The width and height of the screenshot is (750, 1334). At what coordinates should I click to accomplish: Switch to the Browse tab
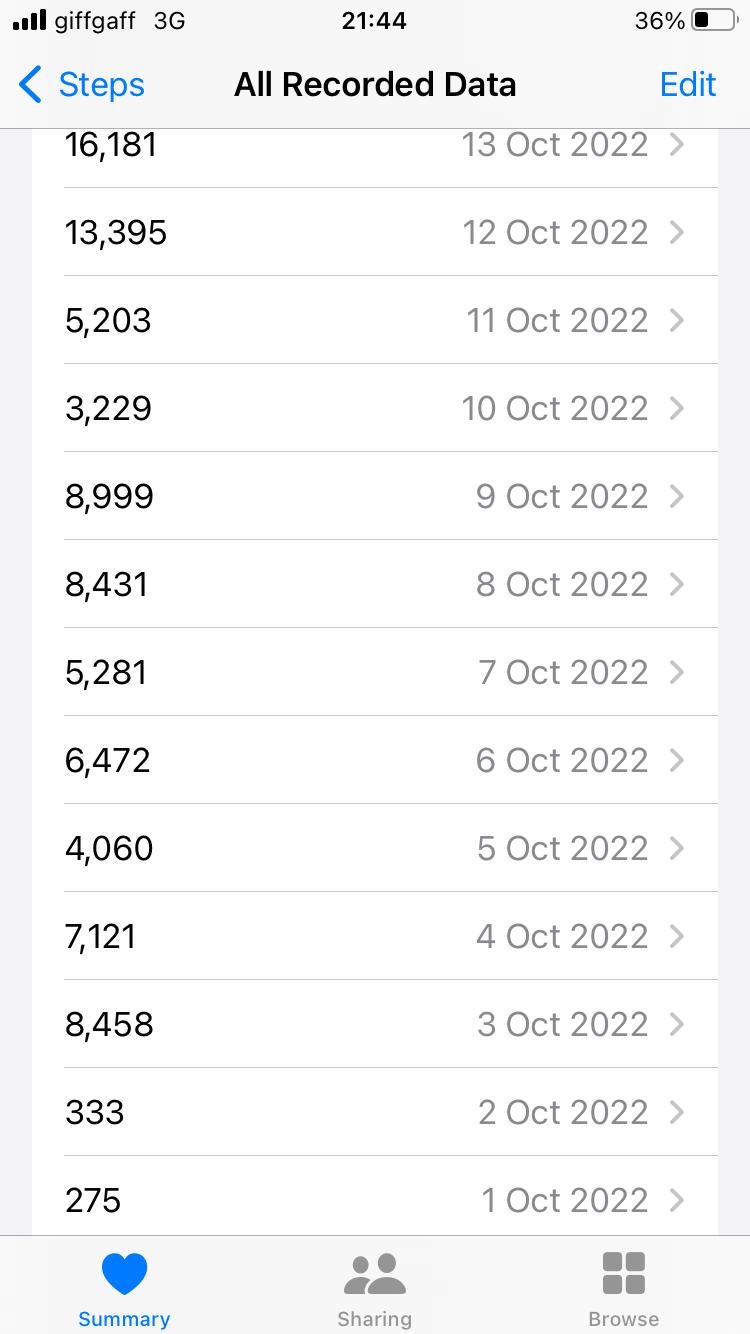pos(624,1288)
